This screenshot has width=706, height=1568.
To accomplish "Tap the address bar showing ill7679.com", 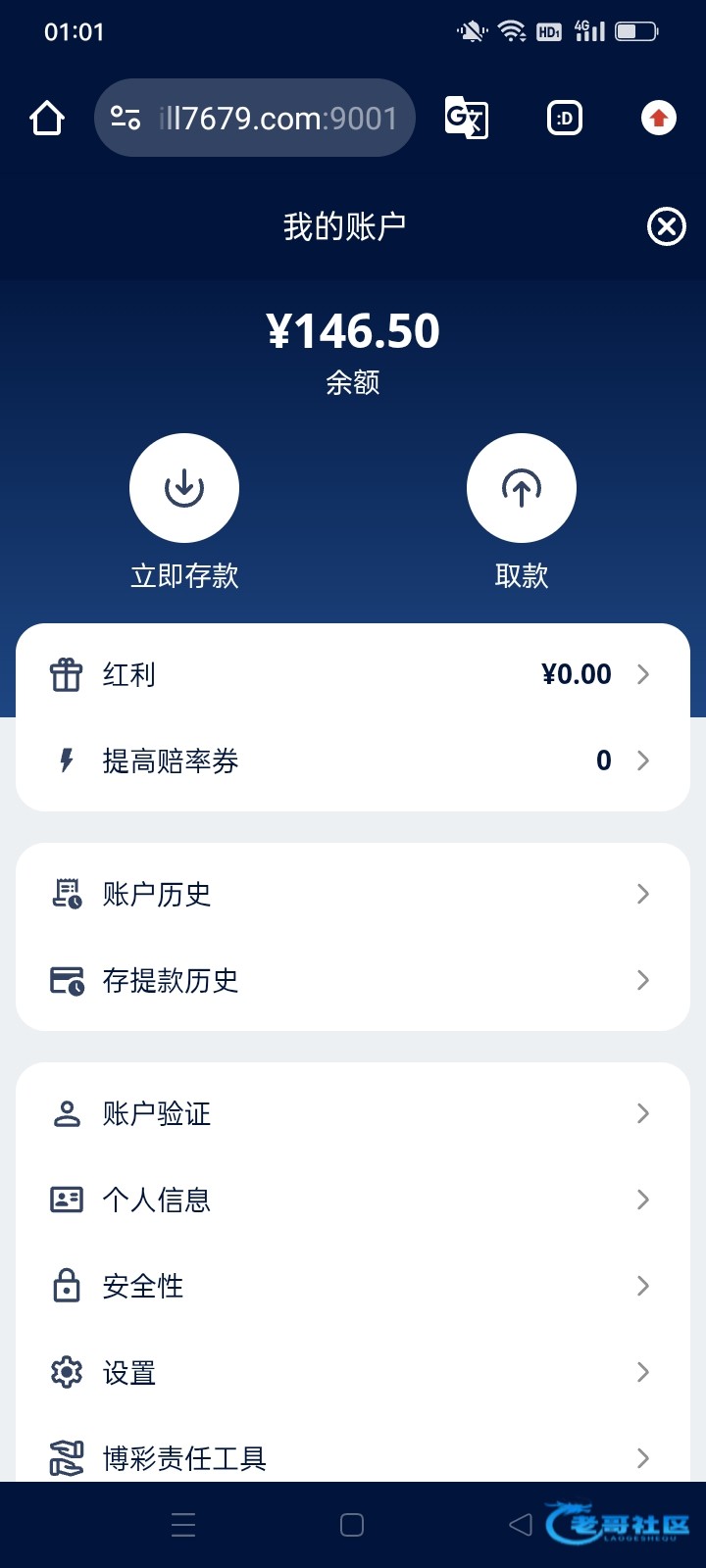I will pos(255,119).
